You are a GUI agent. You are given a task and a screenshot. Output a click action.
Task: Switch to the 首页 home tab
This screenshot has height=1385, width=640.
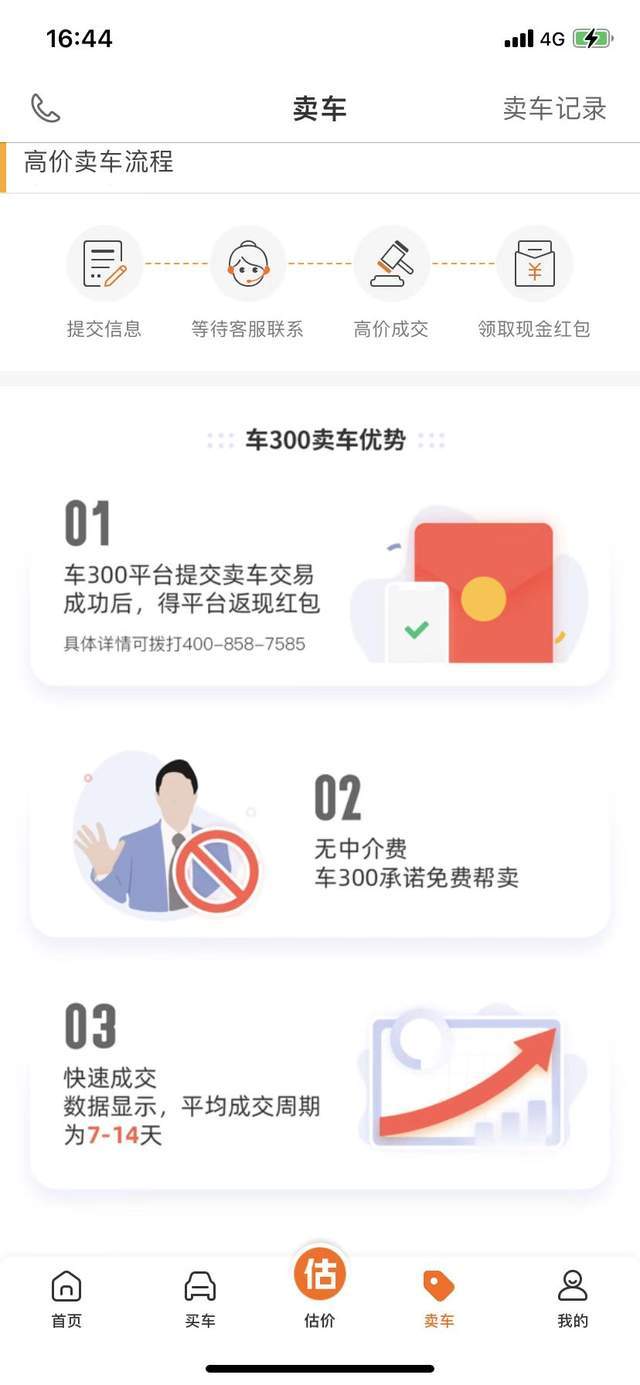pyautogui.click(x=66, y=1297)
